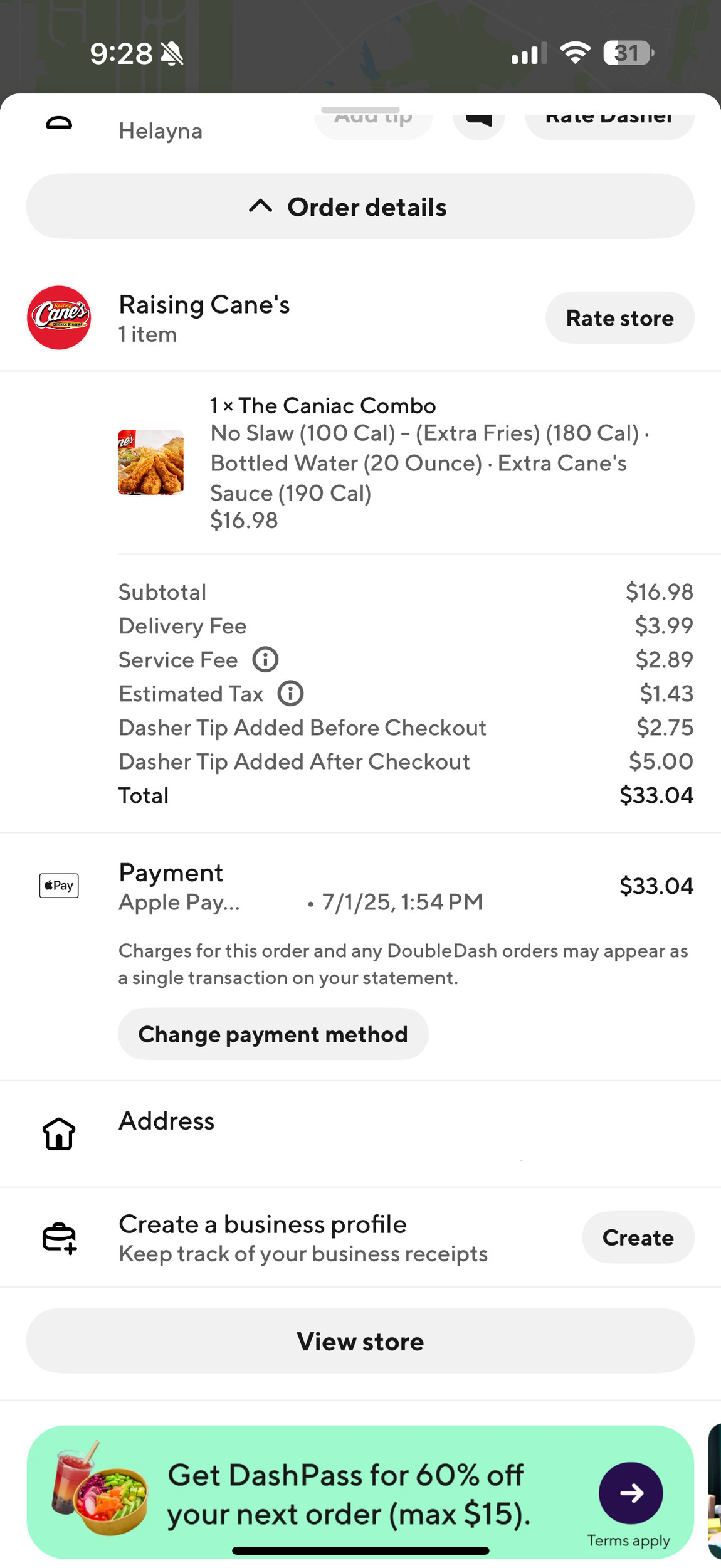Message the Dasher via chat icon
The width and height of the screenshot is (721, 1568).
(479, 120)
